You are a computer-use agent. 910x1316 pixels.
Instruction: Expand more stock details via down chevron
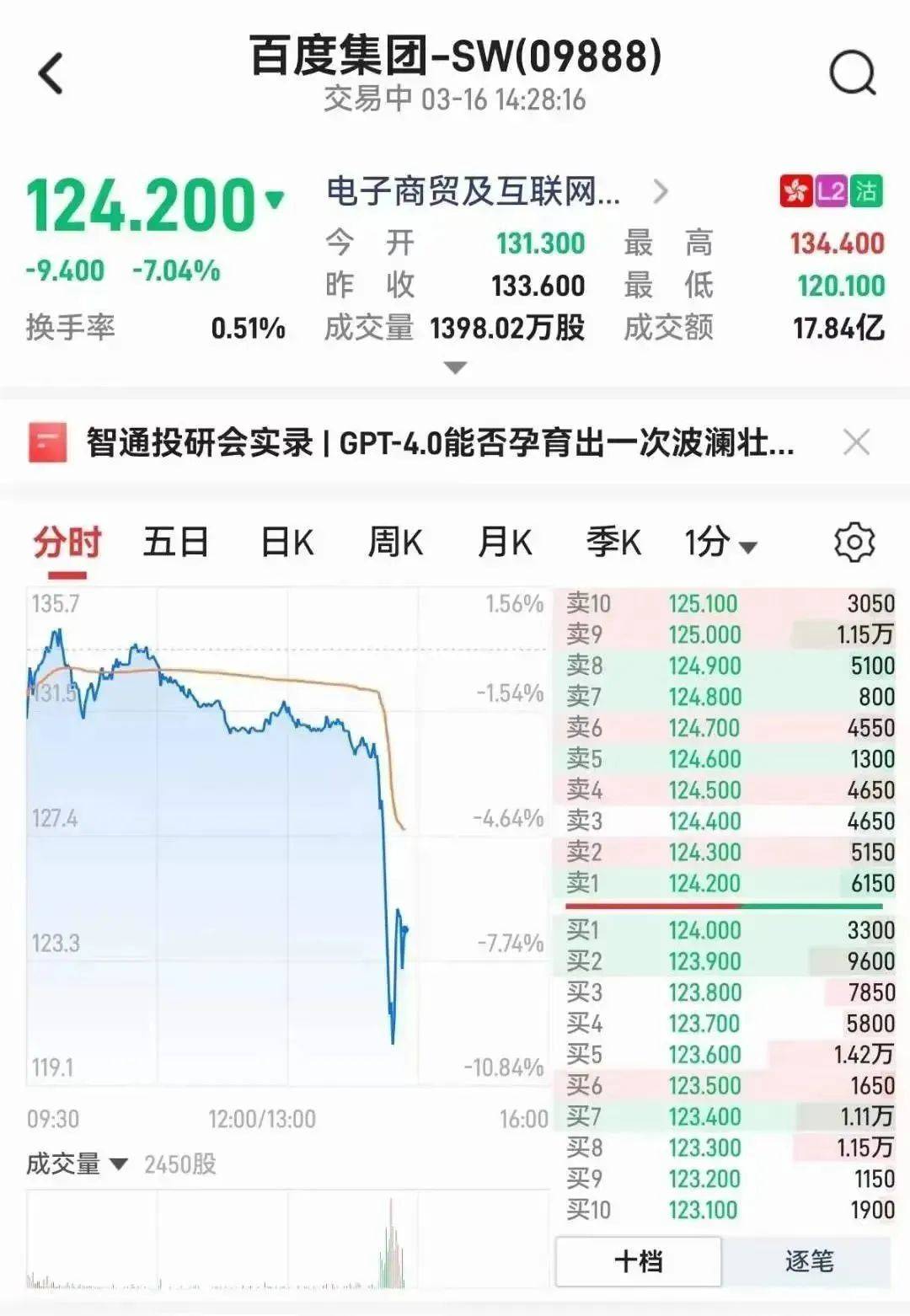pyautogui.click(x=456, y=367)
